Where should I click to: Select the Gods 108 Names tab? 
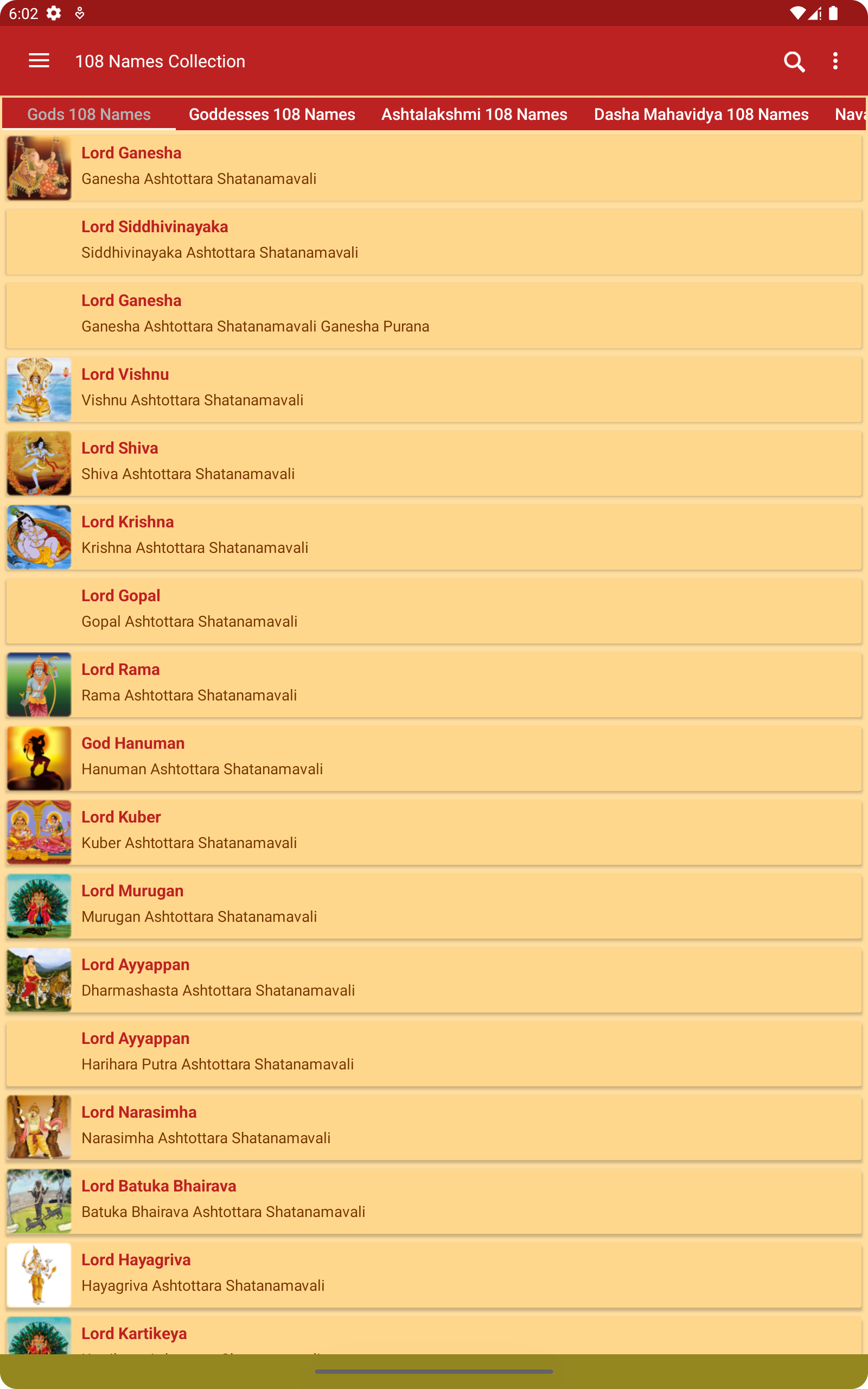tap(89, 114)
